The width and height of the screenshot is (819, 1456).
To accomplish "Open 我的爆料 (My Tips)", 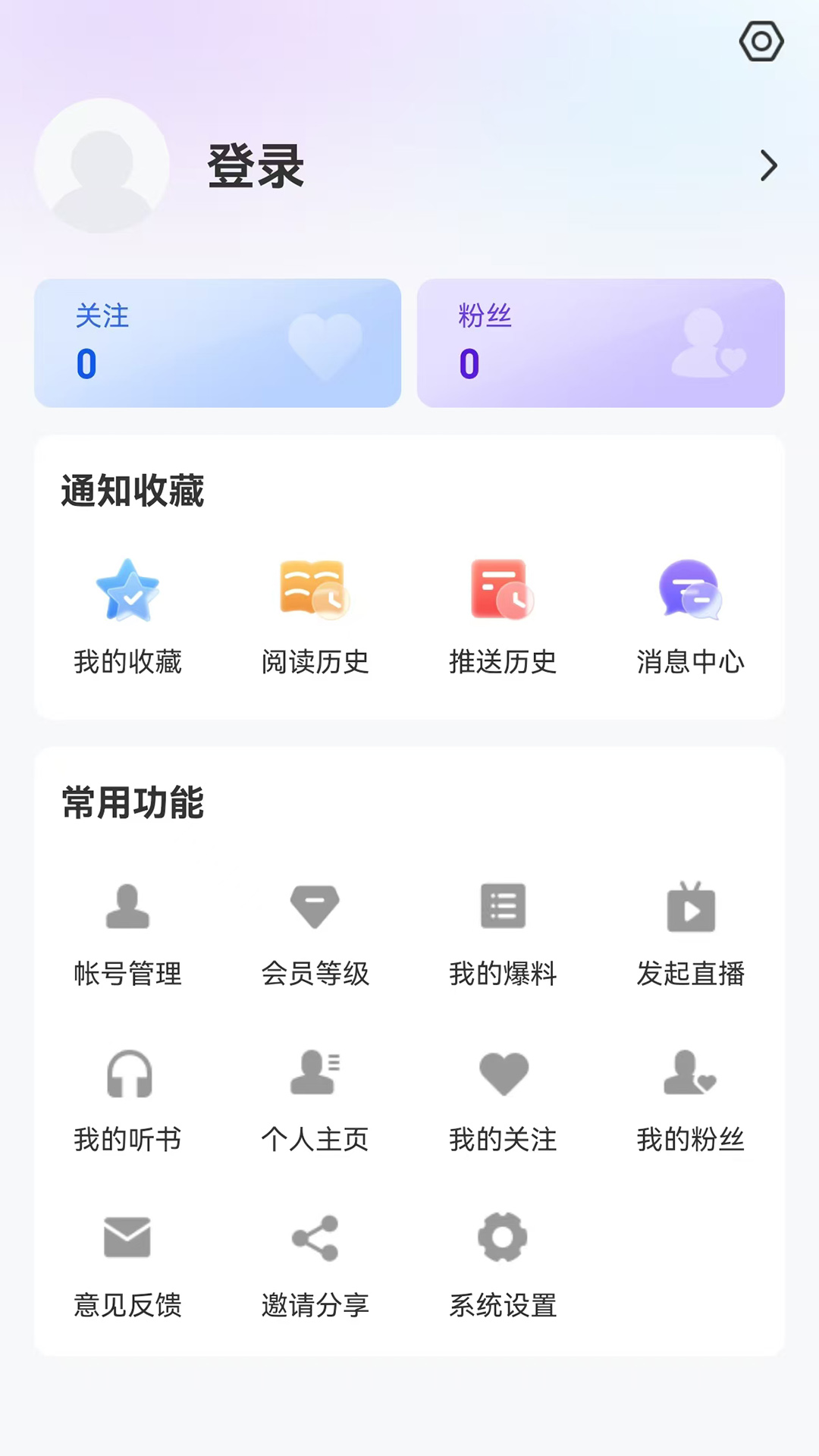I will pyautogui.click(x=502, y=933).
